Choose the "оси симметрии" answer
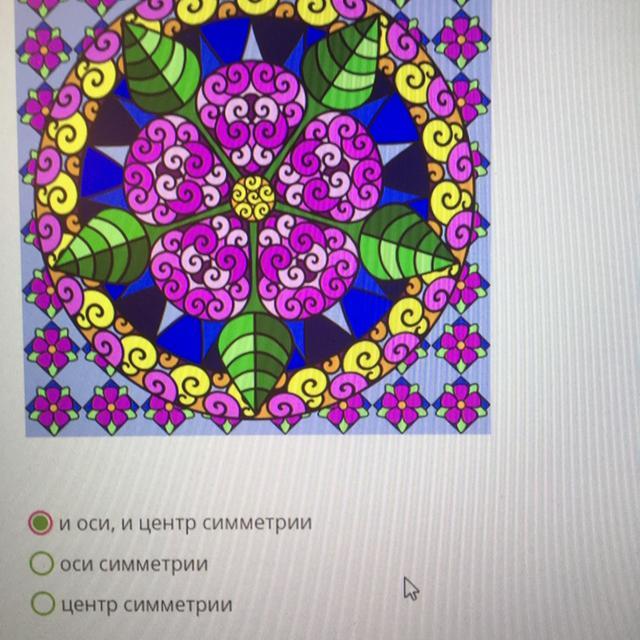 (x=42, y=564)
